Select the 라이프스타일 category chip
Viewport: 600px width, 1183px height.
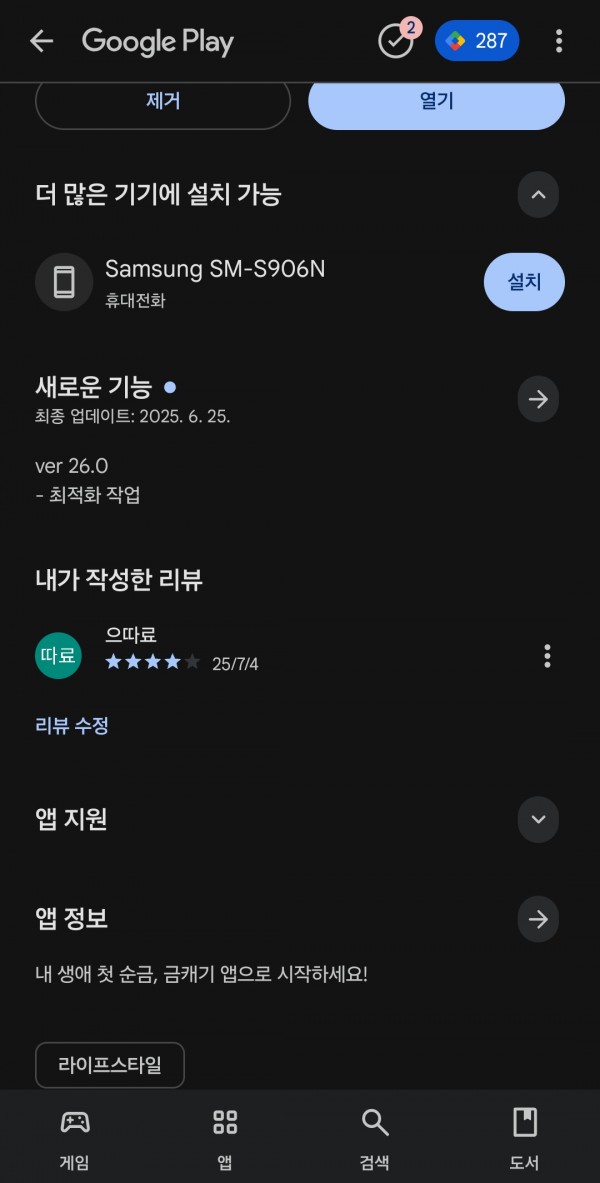point(109,1065)
